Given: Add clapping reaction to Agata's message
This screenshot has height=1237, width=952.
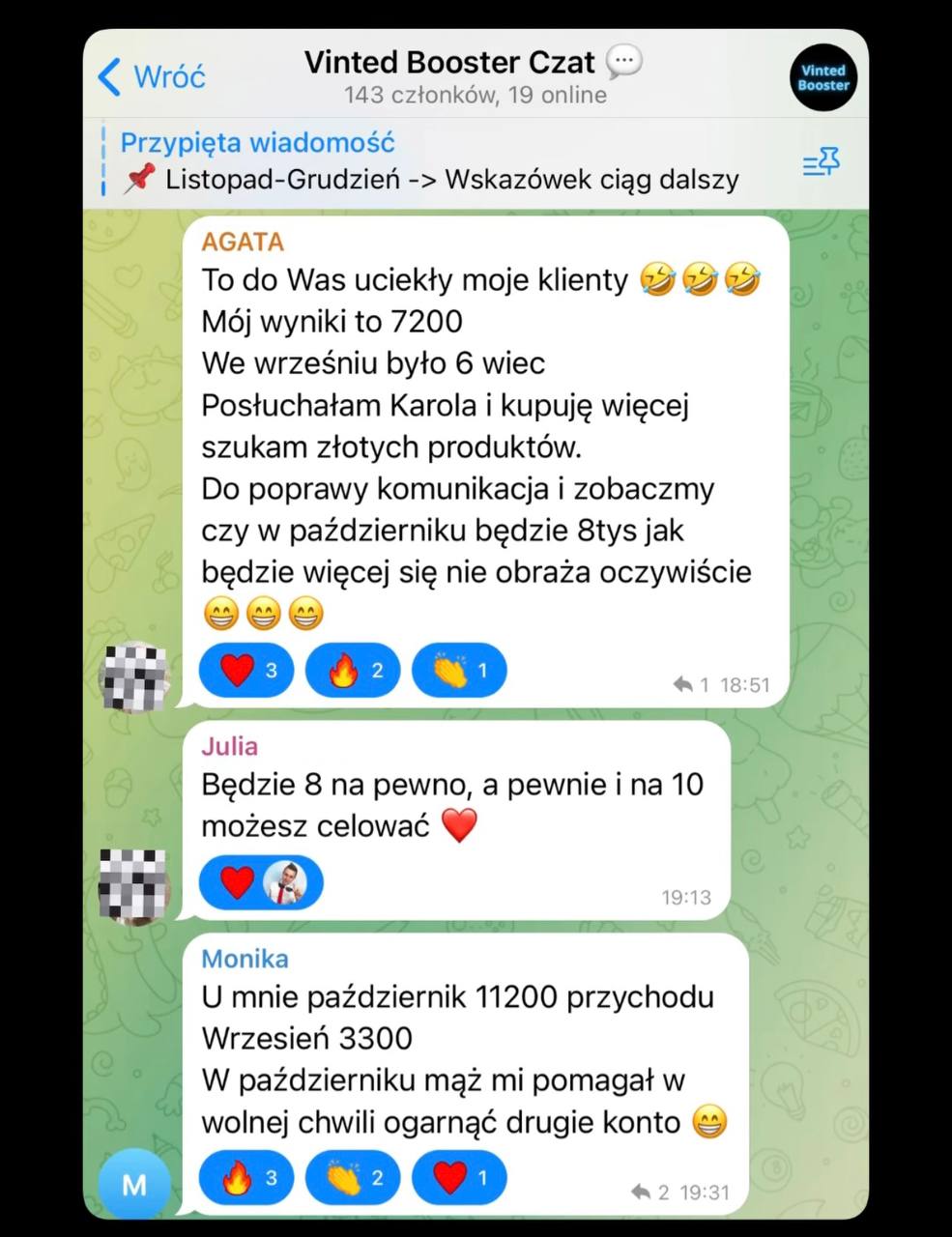Looking at the screenshot, I should tap(459, 670).
